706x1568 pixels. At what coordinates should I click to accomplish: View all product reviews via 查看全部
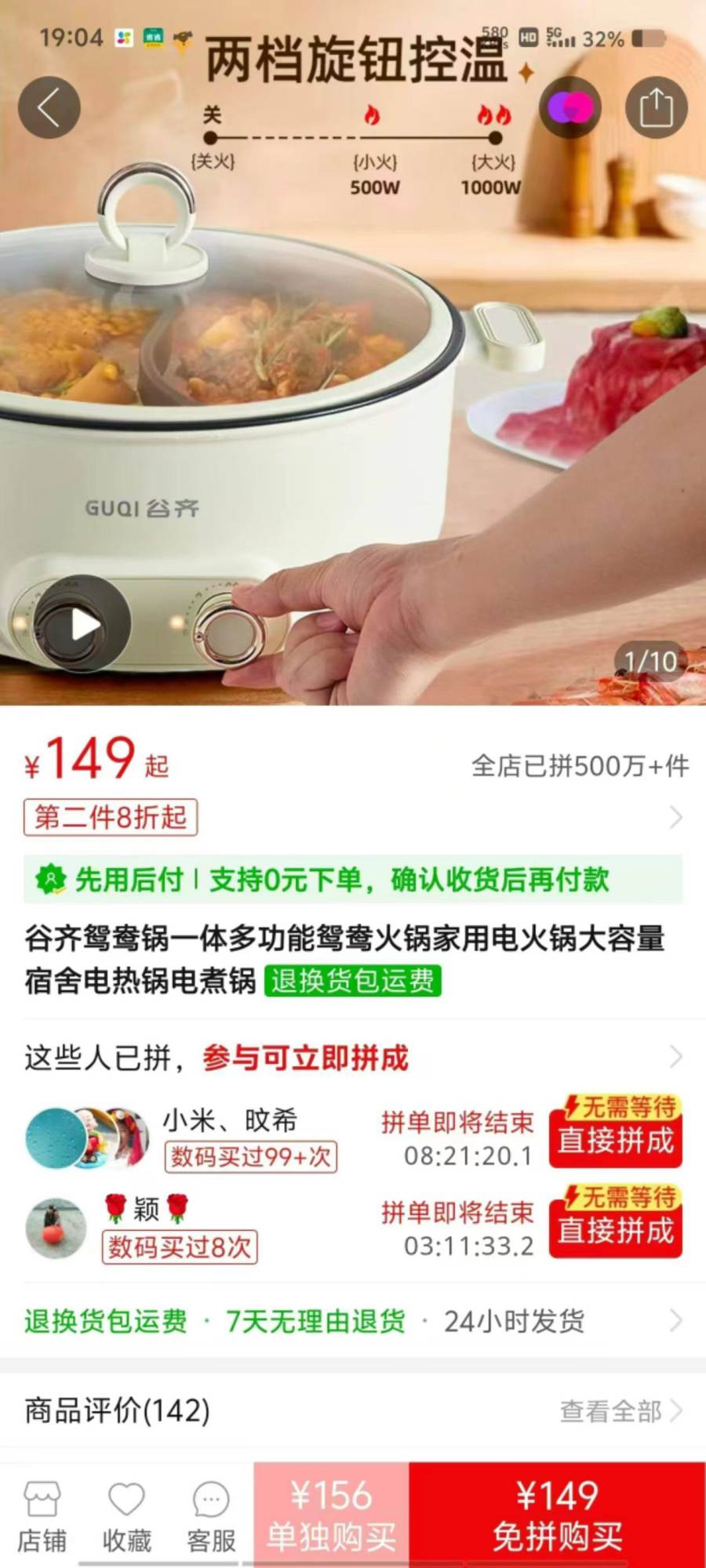pos(620,1411)
